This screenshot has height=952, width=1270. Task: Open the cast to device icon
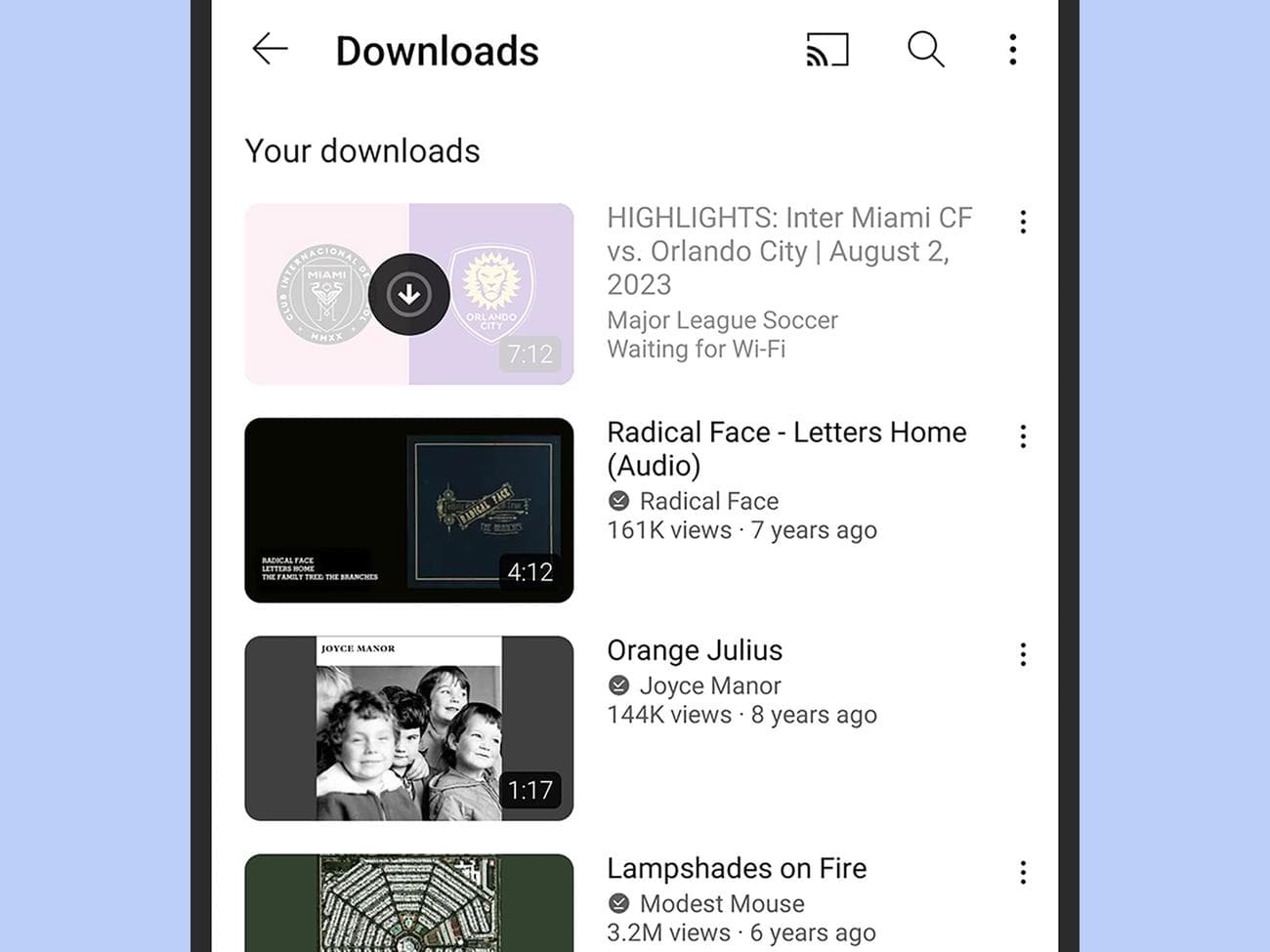826,50
